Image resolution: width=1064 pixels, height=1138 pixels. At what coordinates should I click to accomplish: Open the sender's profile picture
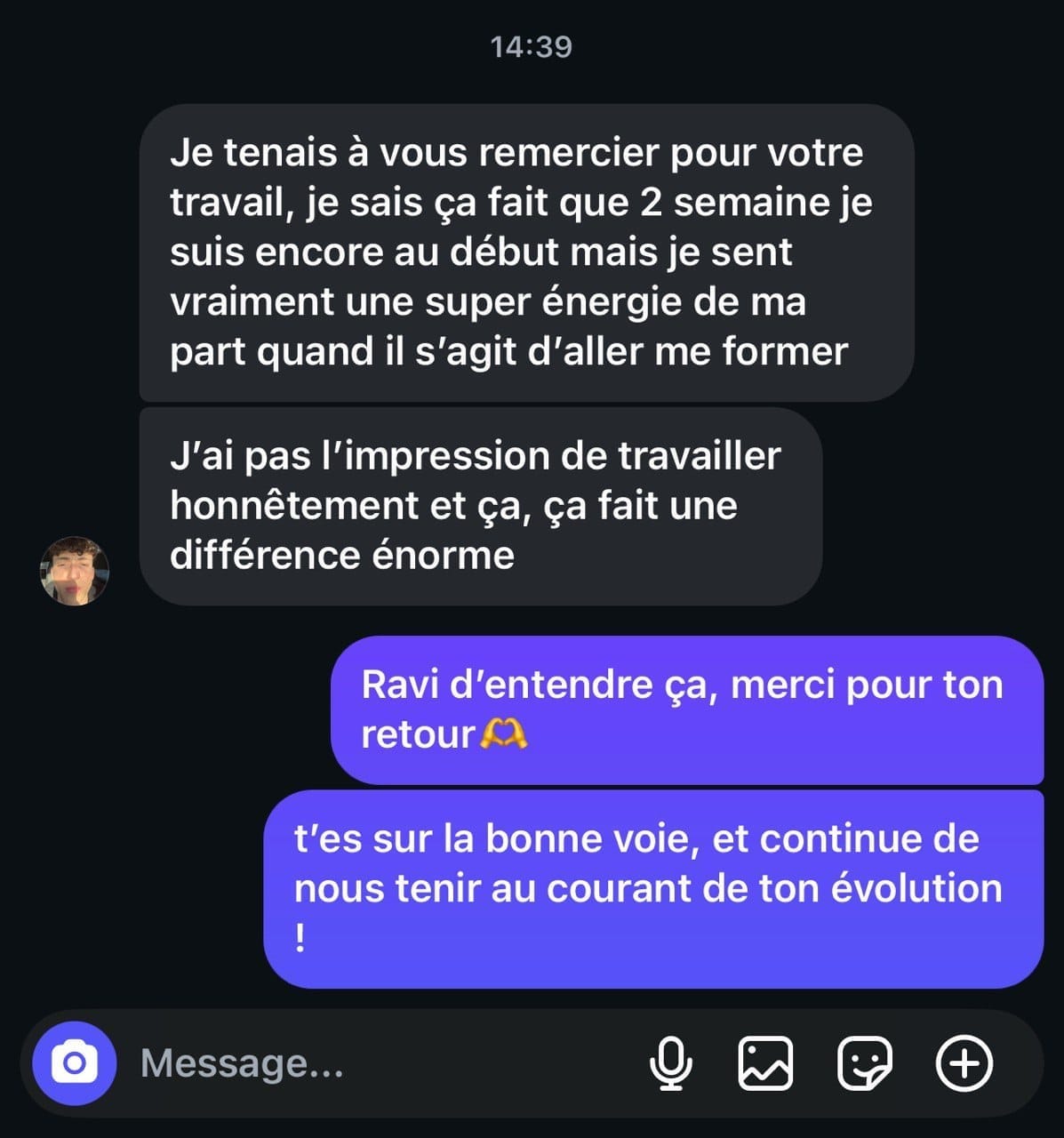(x=76, y=571)
